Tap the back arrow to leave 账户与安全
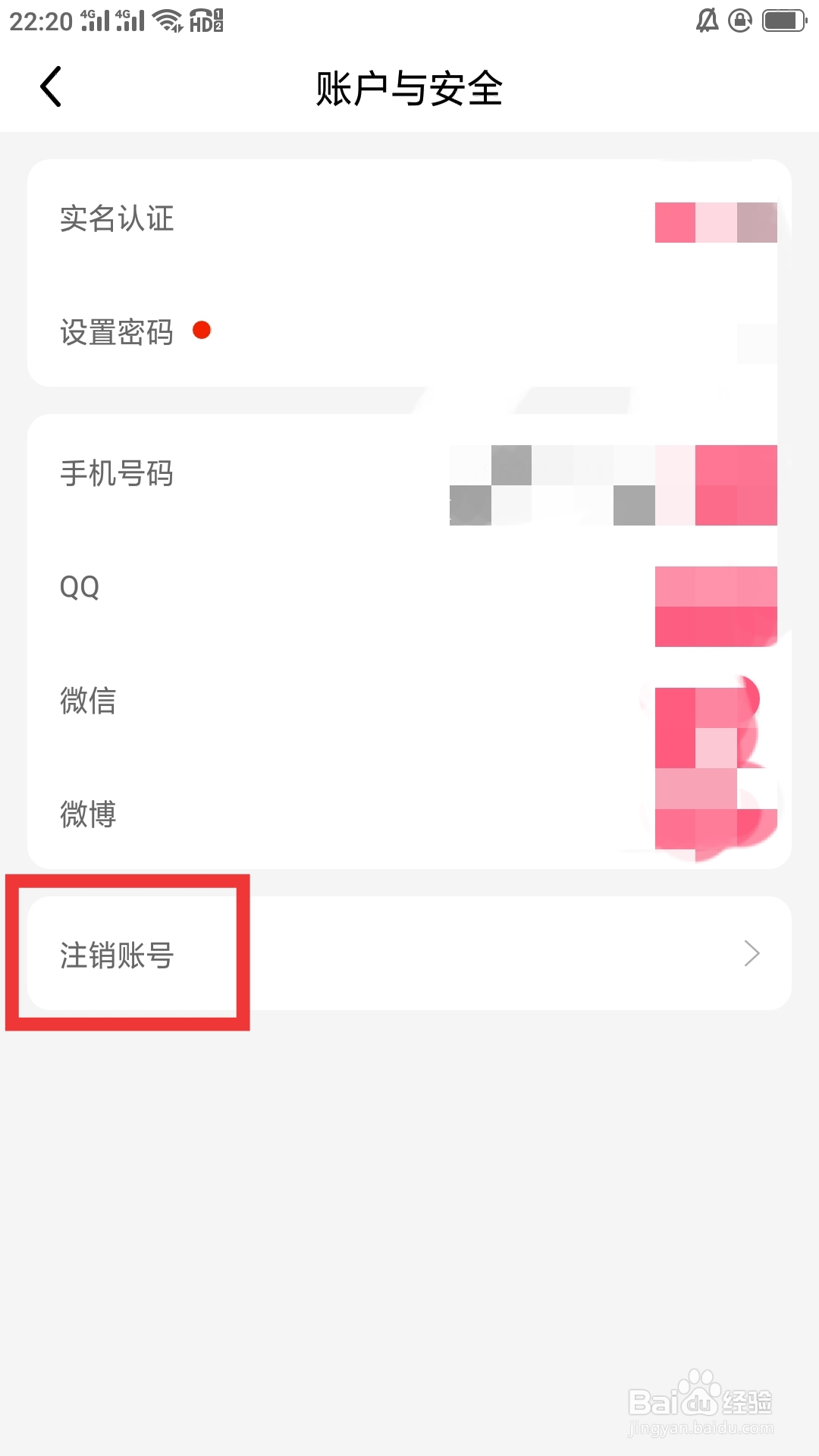 pos(50,86)
